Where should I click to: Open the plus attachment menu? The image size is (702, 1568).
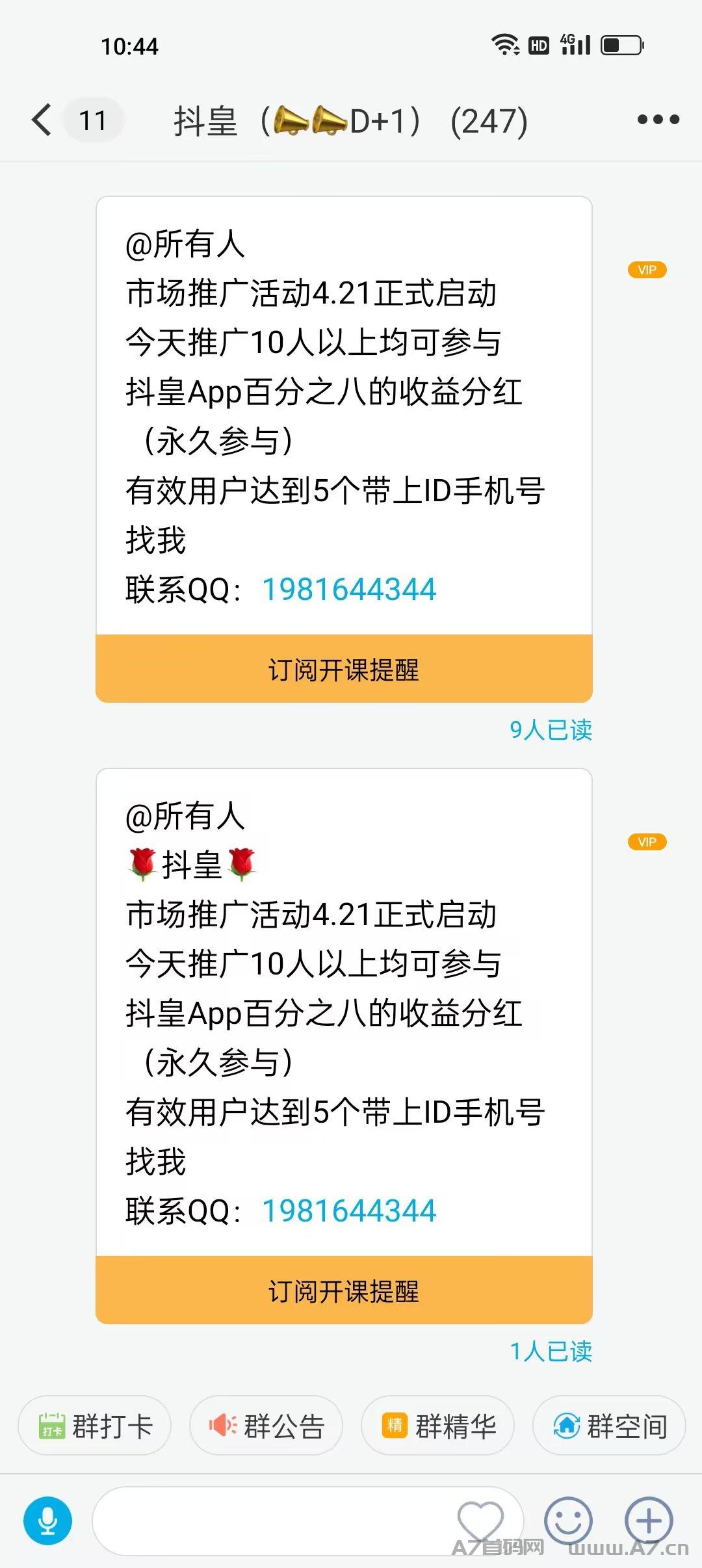(649, 1521)
